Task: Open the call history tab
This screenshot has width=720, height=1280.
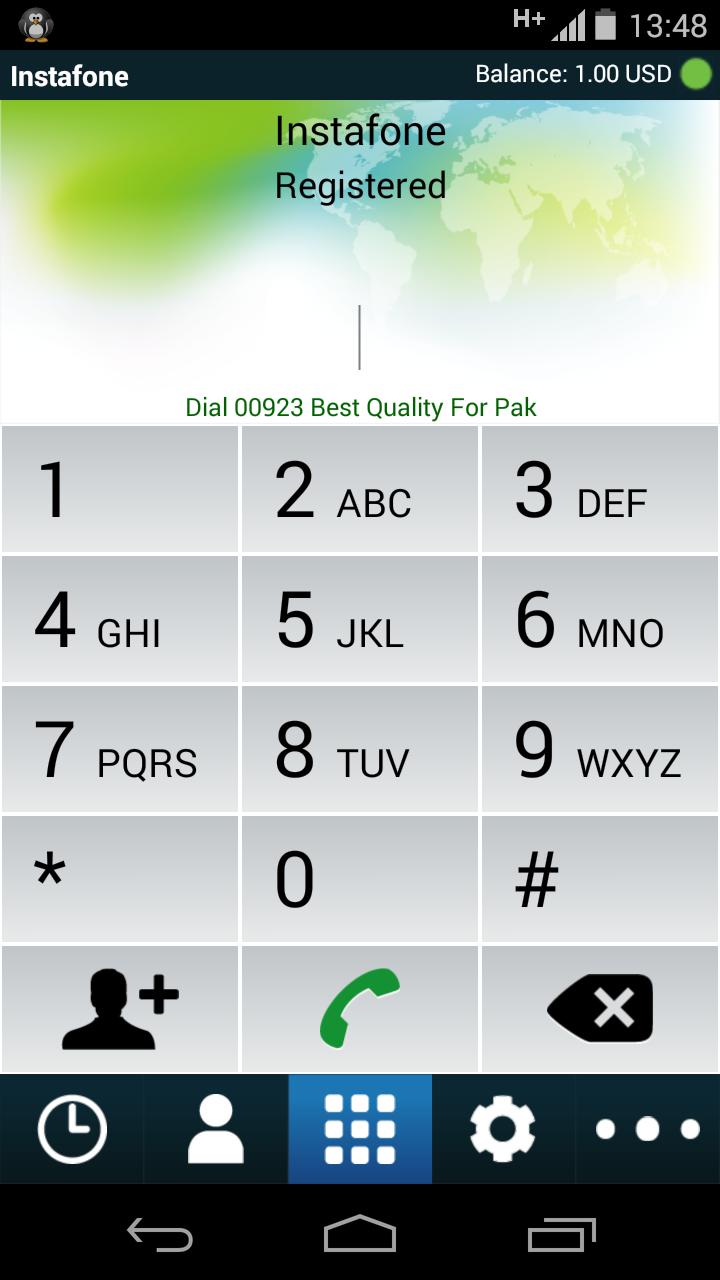Action: pos(72,1129)
